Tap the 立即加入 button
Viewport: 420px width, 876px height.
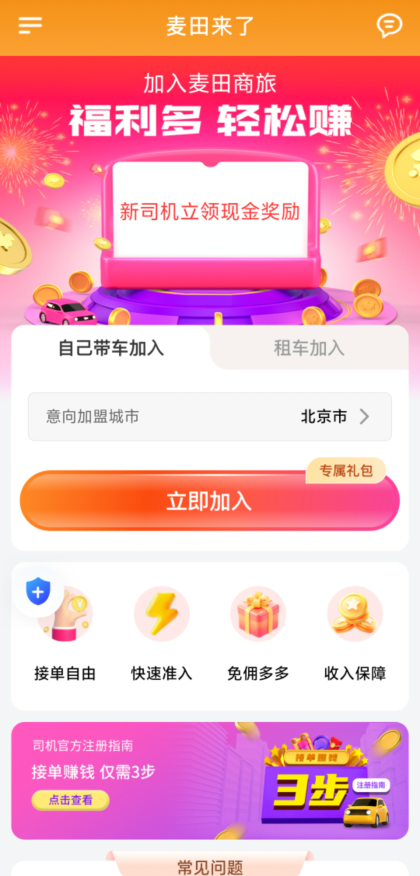(x=210, y=501)
